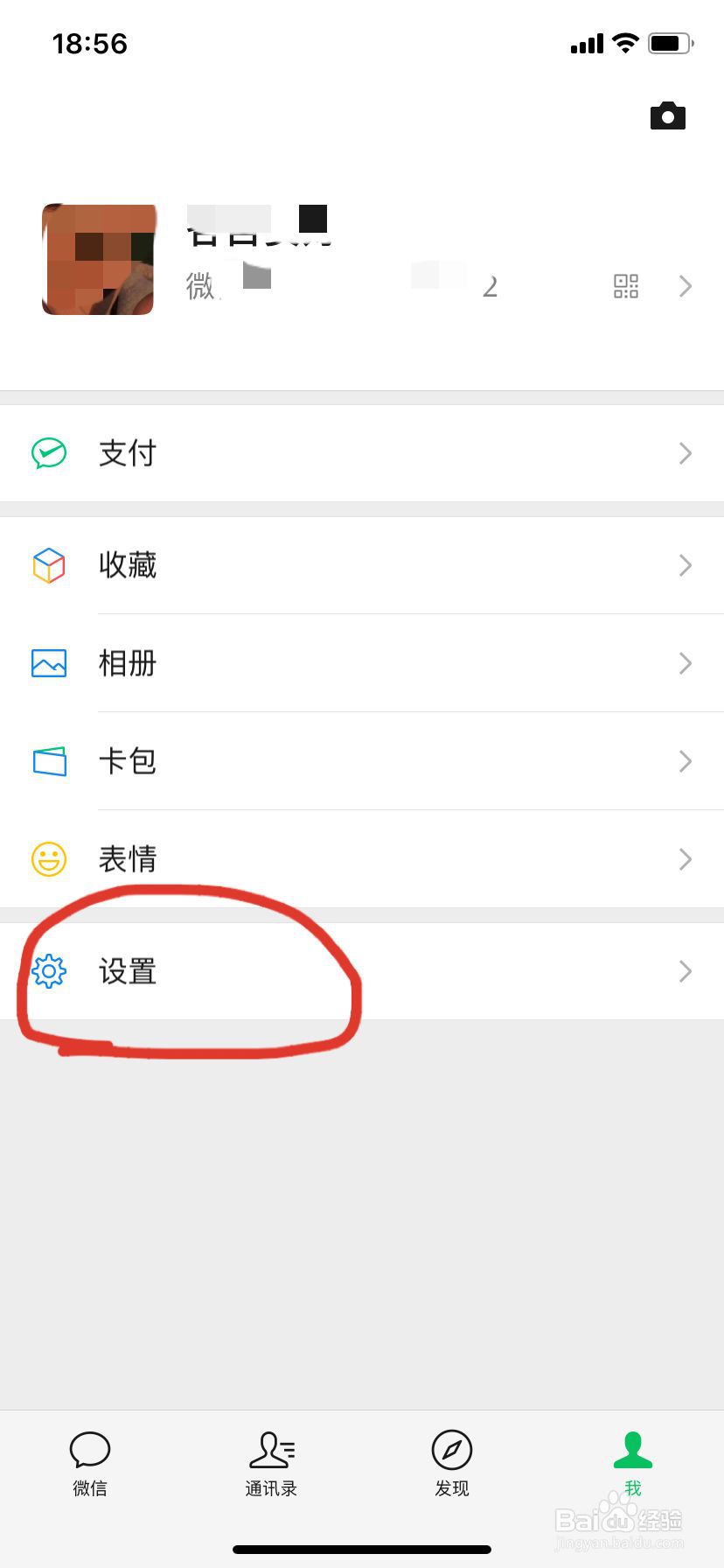Show my personal QR code icon
The height and width of the screenshot is (1568, 724).
coord(626,286)
